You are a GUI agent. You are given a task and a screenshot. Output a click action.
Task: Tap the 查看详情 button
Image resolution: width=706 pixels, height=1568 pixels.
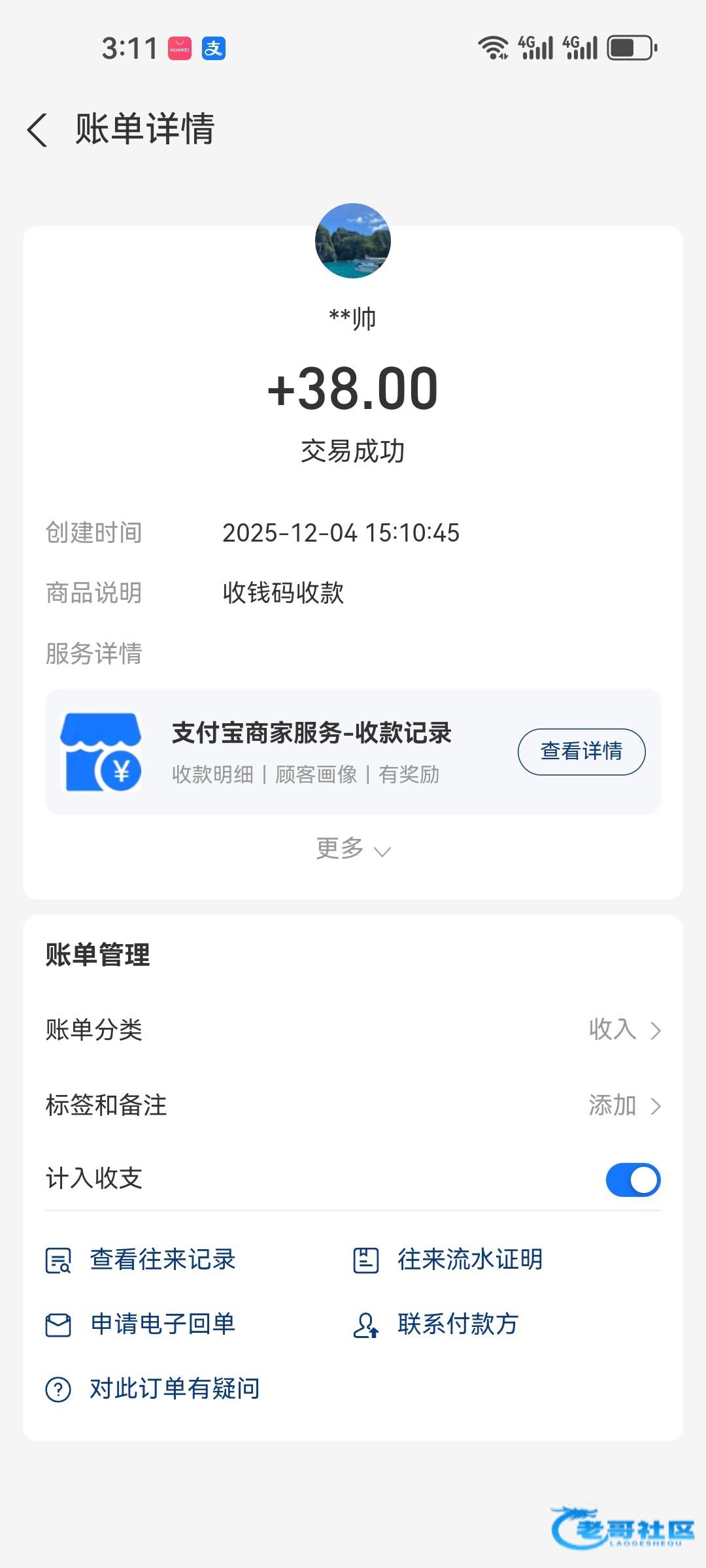581,751
